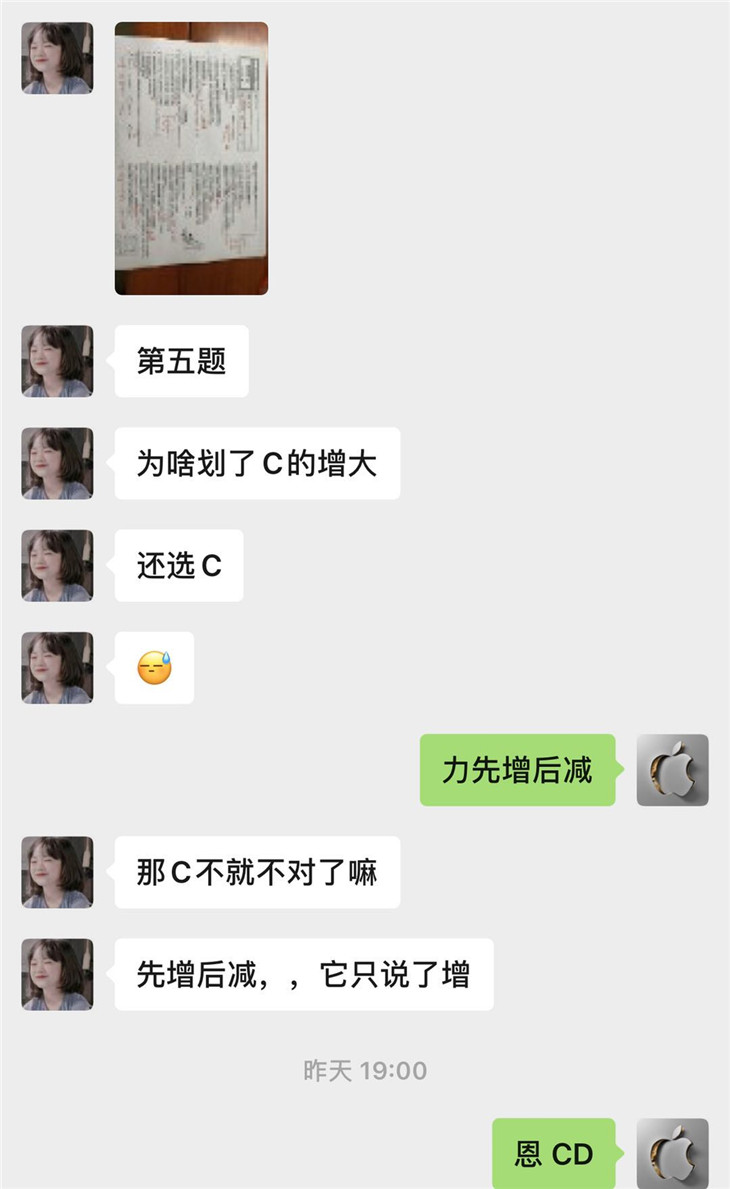This screenshot has height=1189, width=730.
Task: Open the test paper photo message
Action: [x=191, y=158]
